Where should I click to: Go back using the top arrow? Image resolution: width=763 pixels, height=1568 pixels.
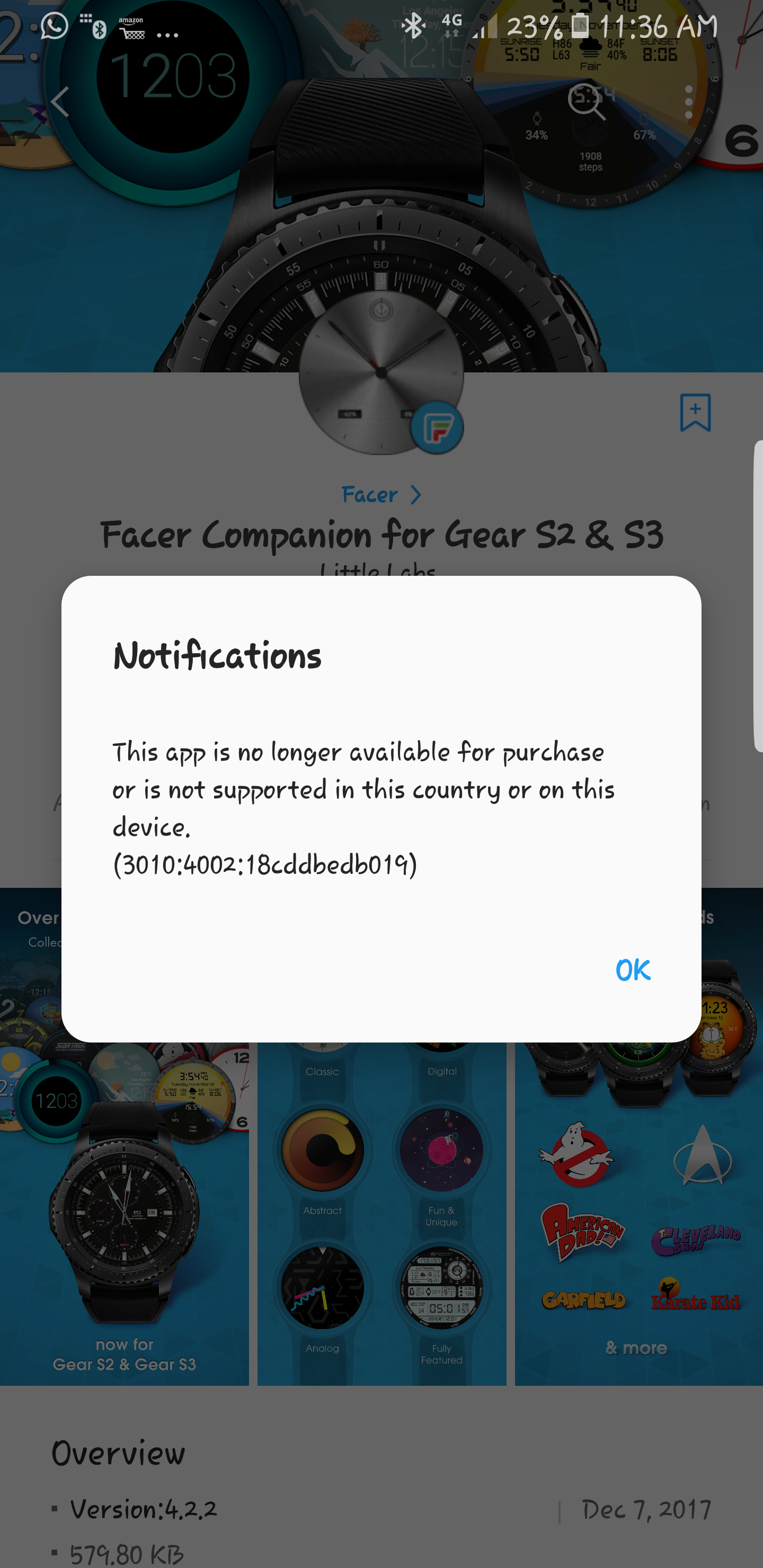pos(60,101)
